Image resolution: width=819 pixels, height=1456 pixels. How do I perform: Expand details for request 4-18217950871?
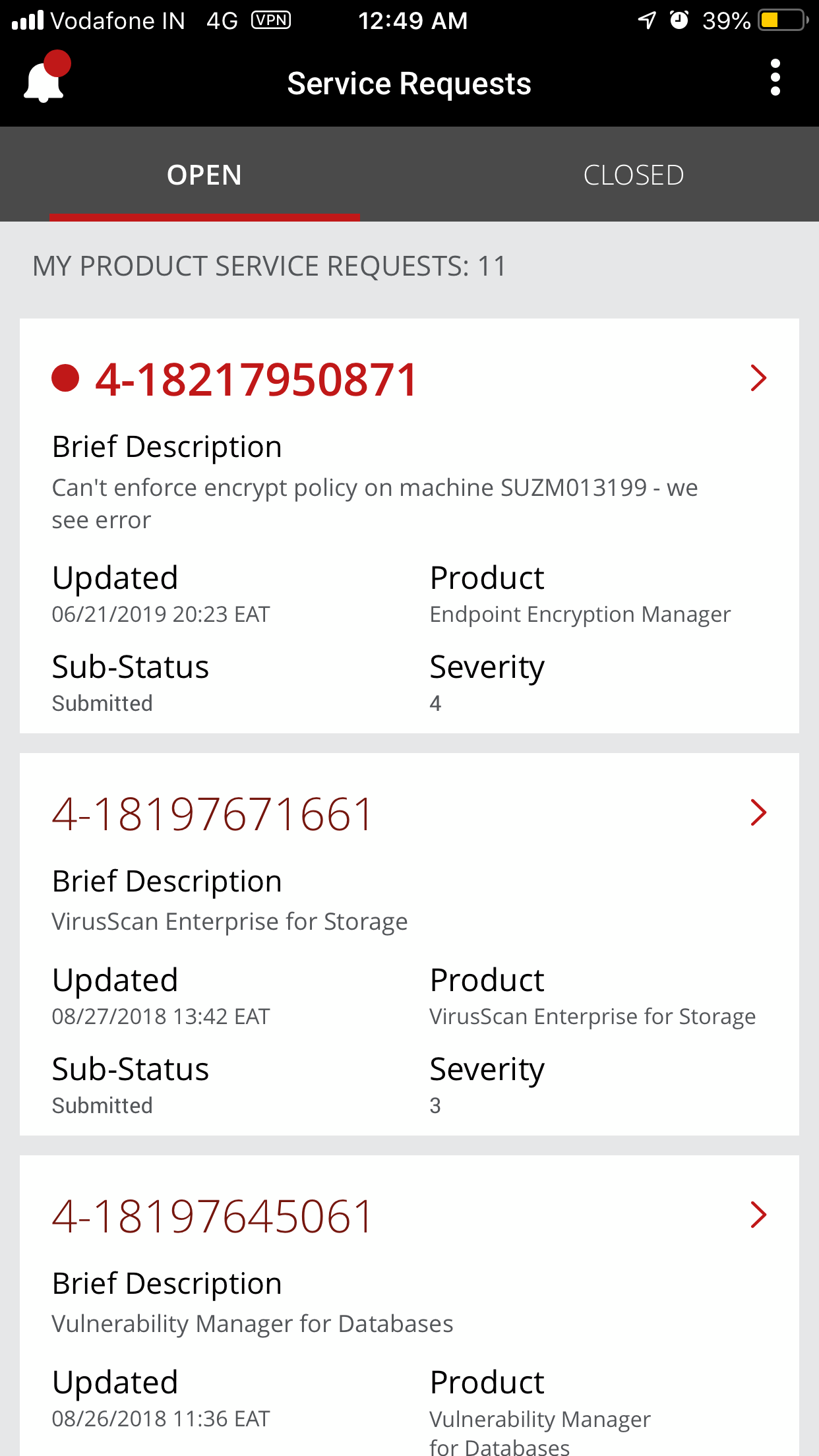pyautogui.click(x=759, y=378)
